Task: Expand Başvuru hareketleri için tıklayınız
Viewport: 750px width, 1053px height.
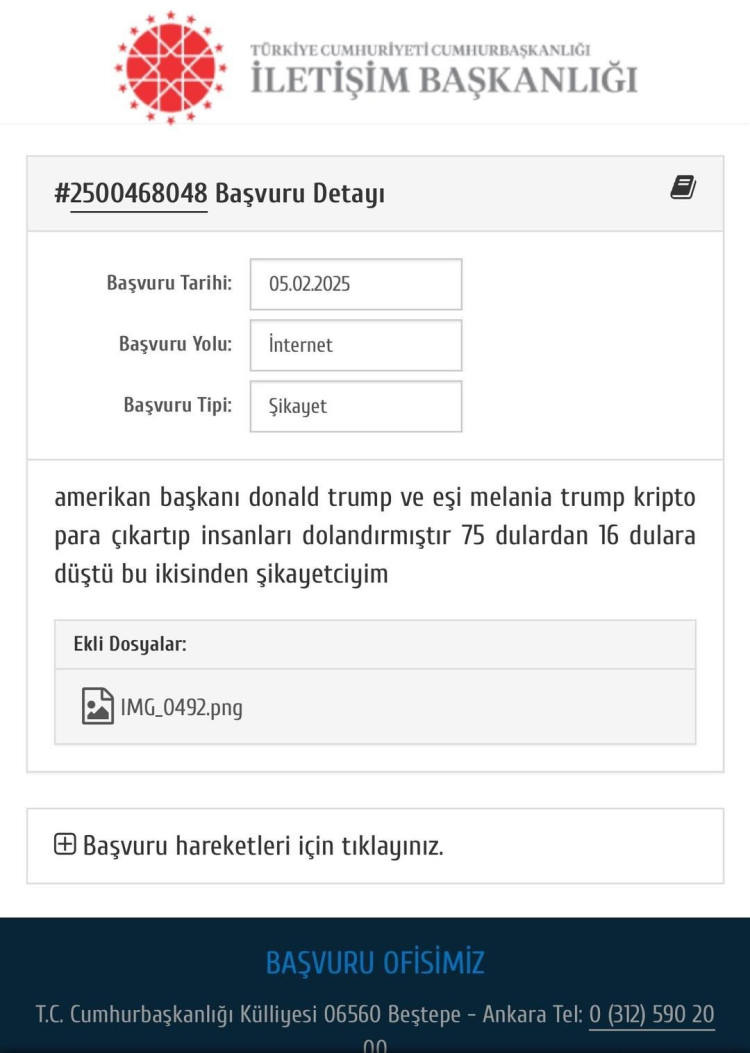Action: (248, 846)
